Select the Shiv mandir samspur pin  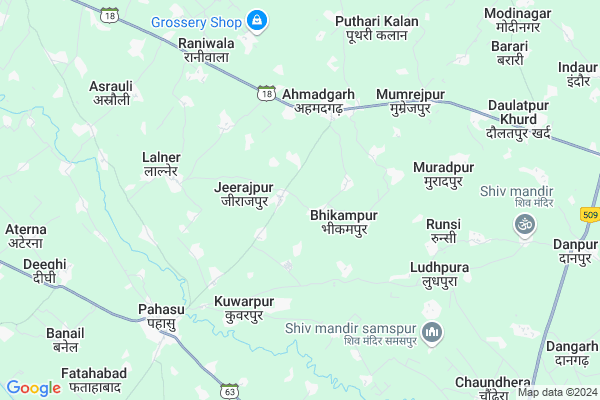(432, 332)
